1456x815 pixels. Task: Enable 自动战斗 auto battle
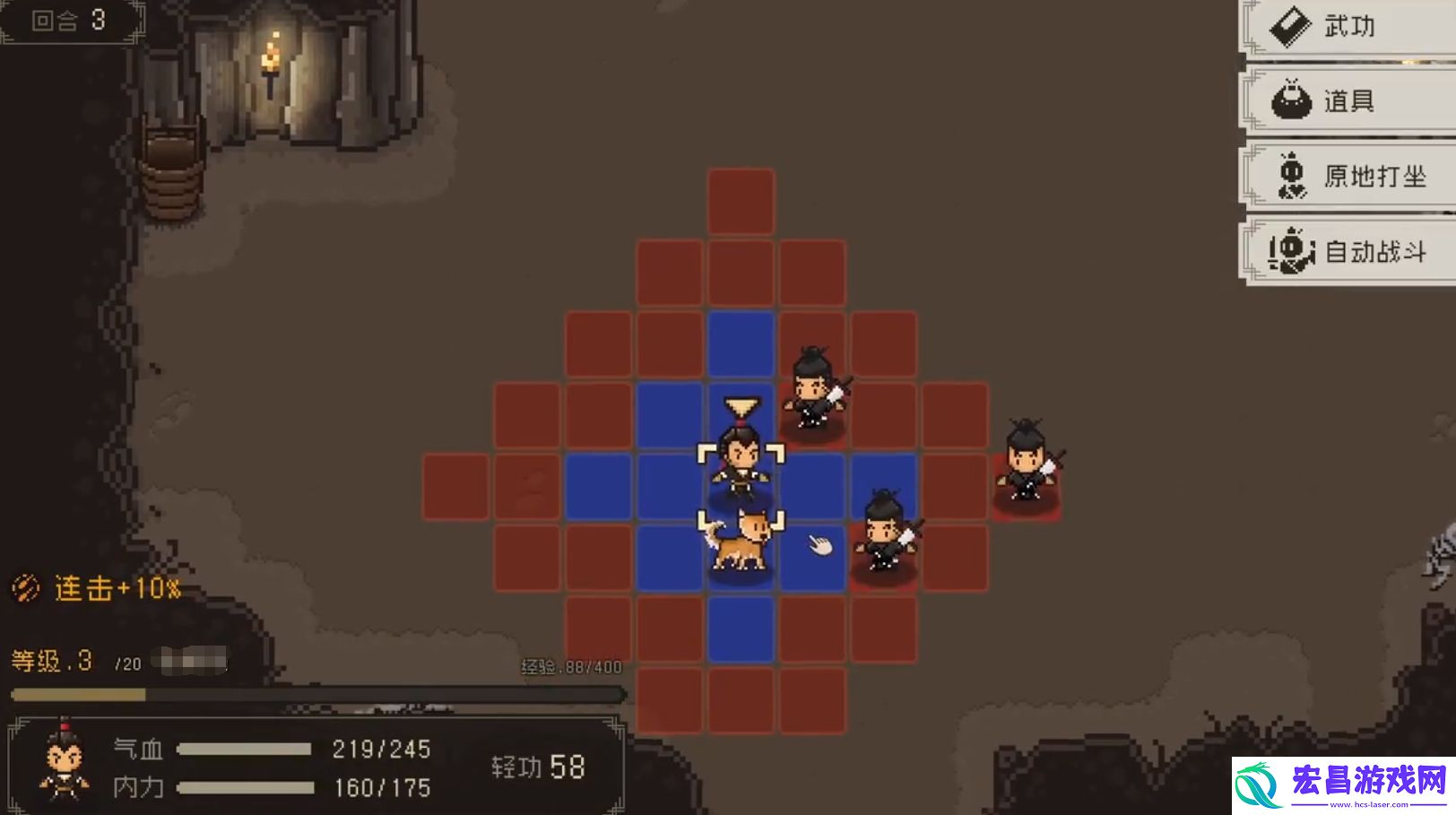tap(1348, 252)
